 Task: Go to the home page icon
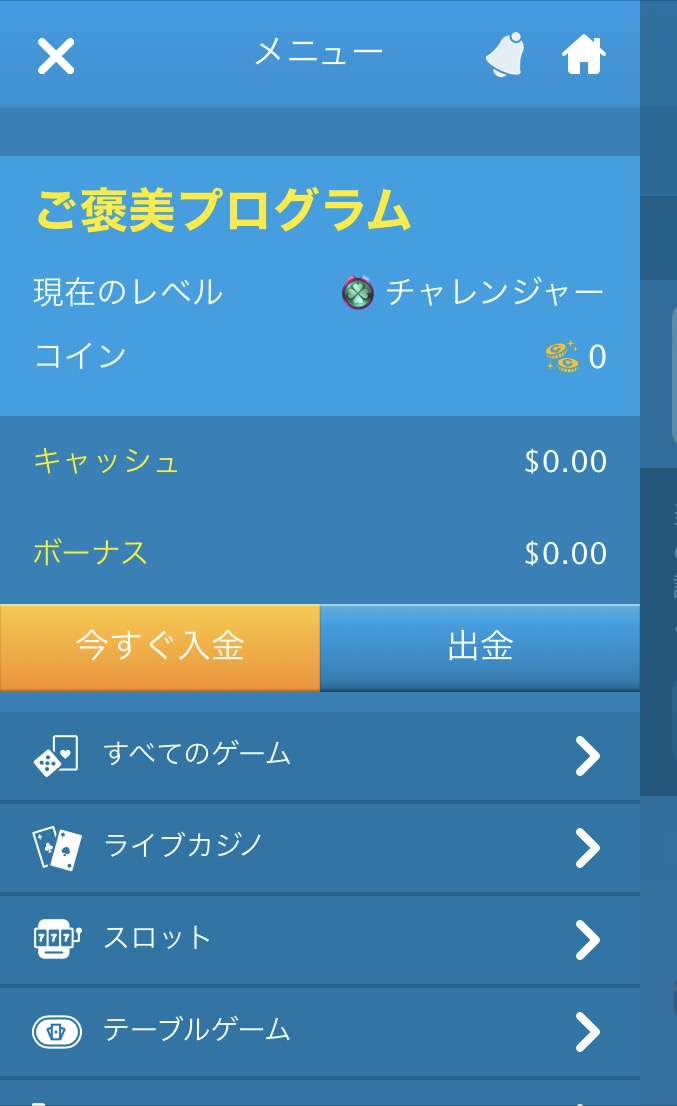(x=584, y=54)
